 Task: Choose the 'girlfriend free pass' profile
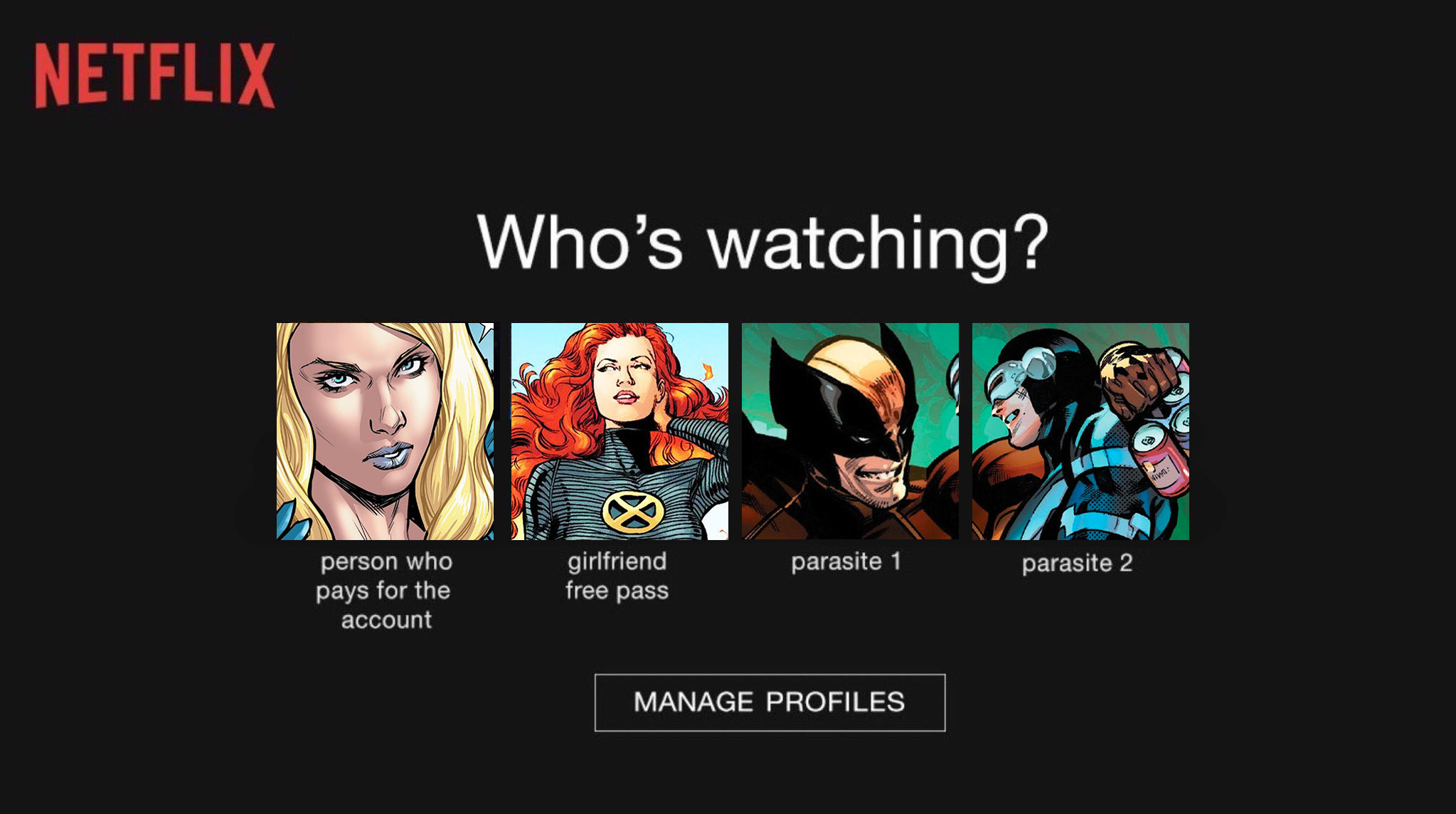pos(620,431)
